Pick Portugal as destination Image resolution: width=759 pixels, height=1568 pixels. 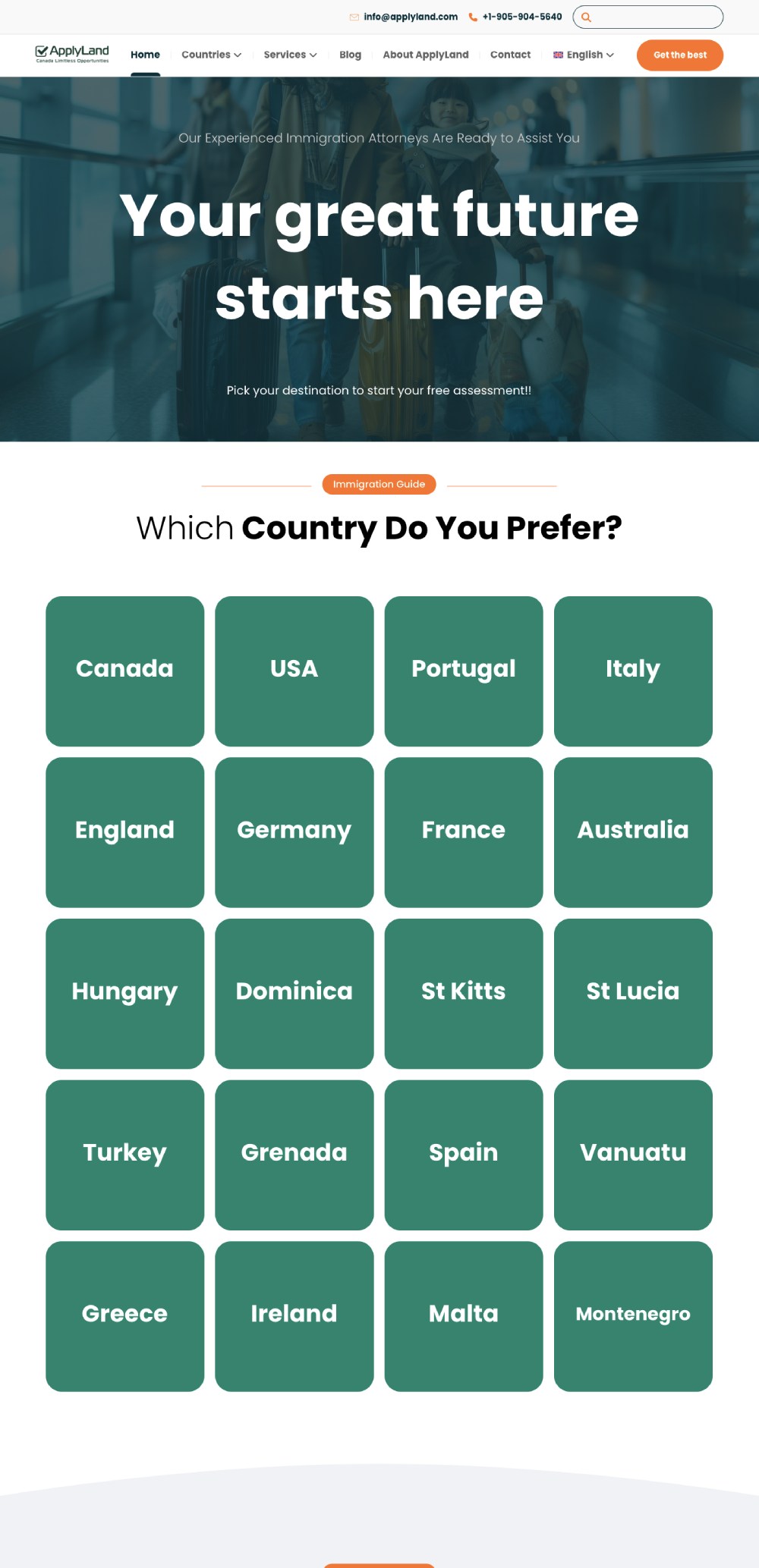pyautogui.click(x=463, y=671)
